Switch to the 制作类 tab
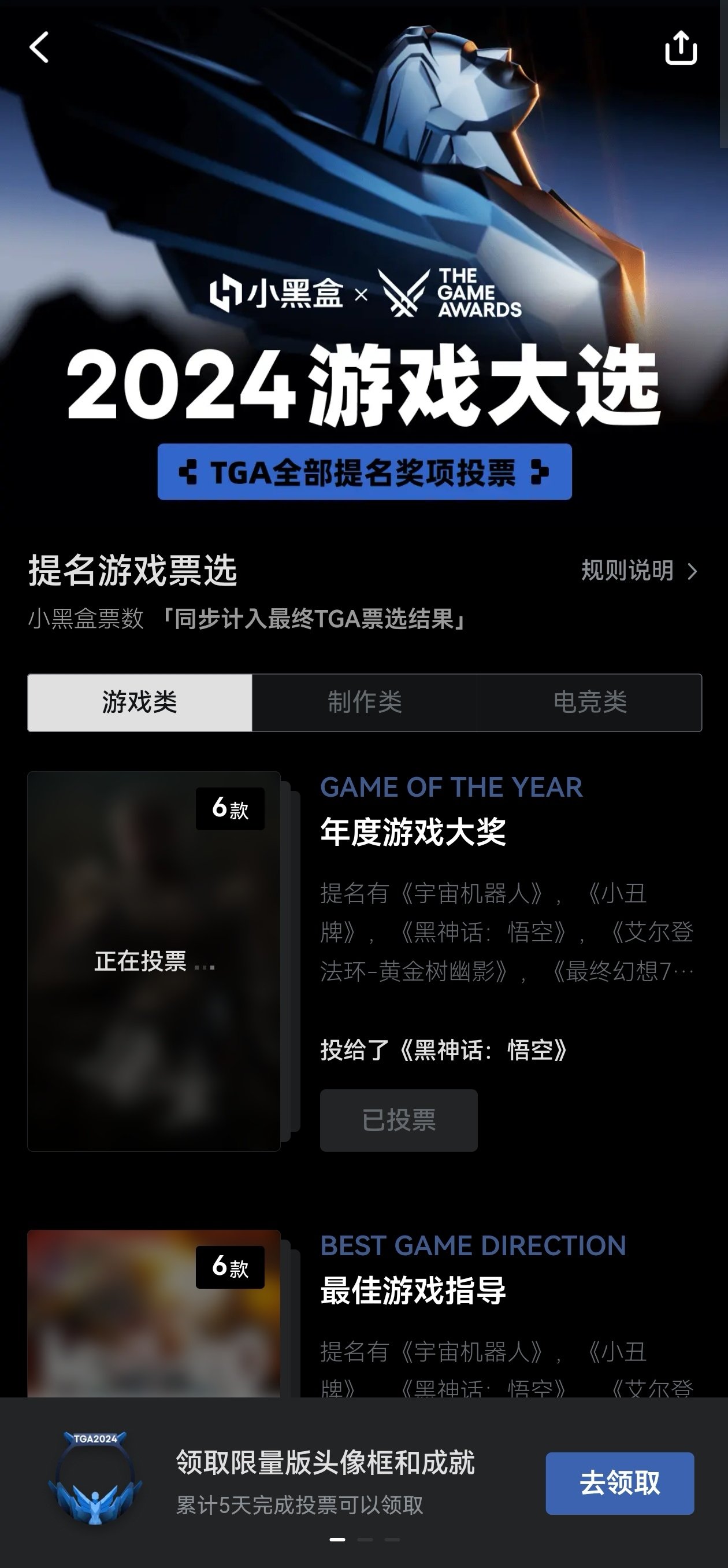Image resolution: width=728 pixels, height=1568 pixels. click(x=365, y=702)
